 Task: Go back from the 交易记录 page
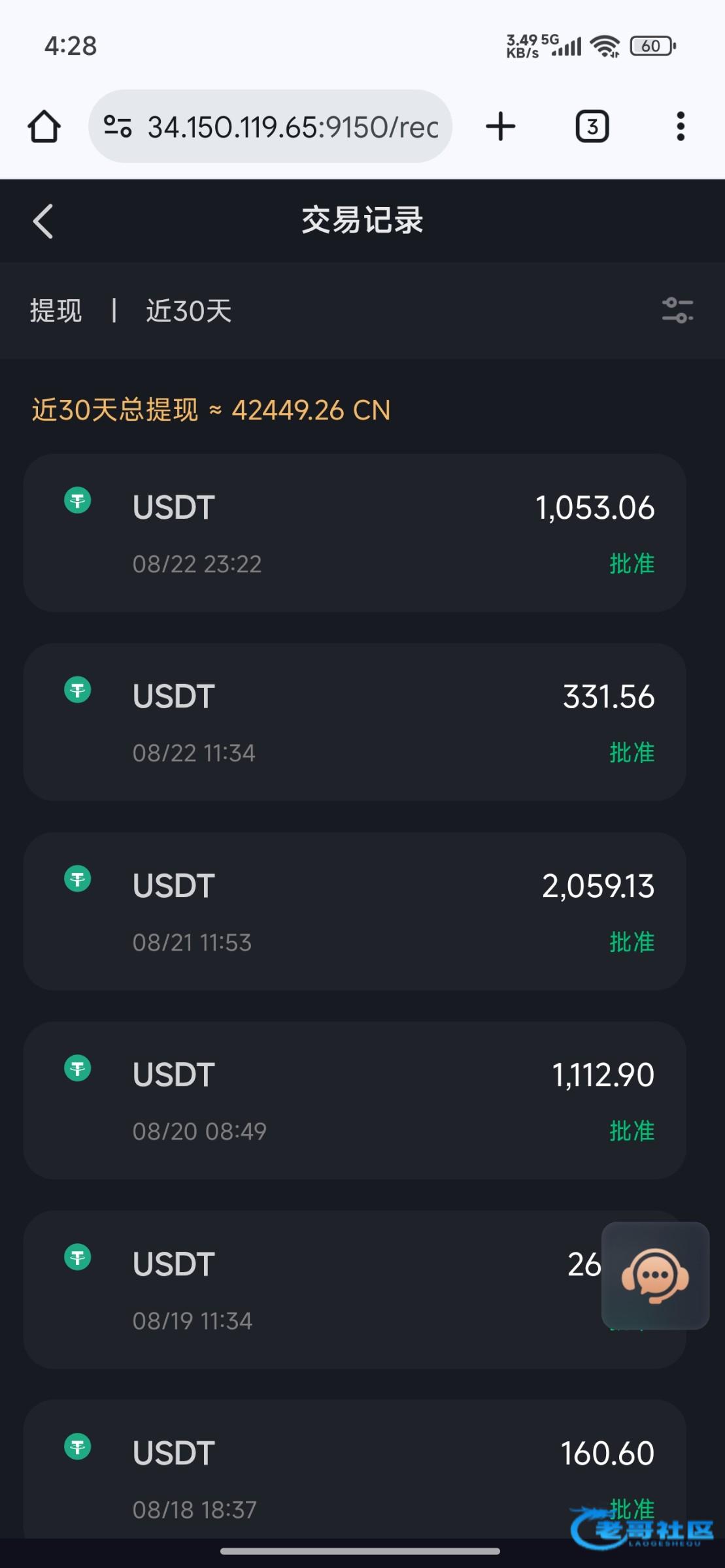pyautogui.click(x=43, y=221)
